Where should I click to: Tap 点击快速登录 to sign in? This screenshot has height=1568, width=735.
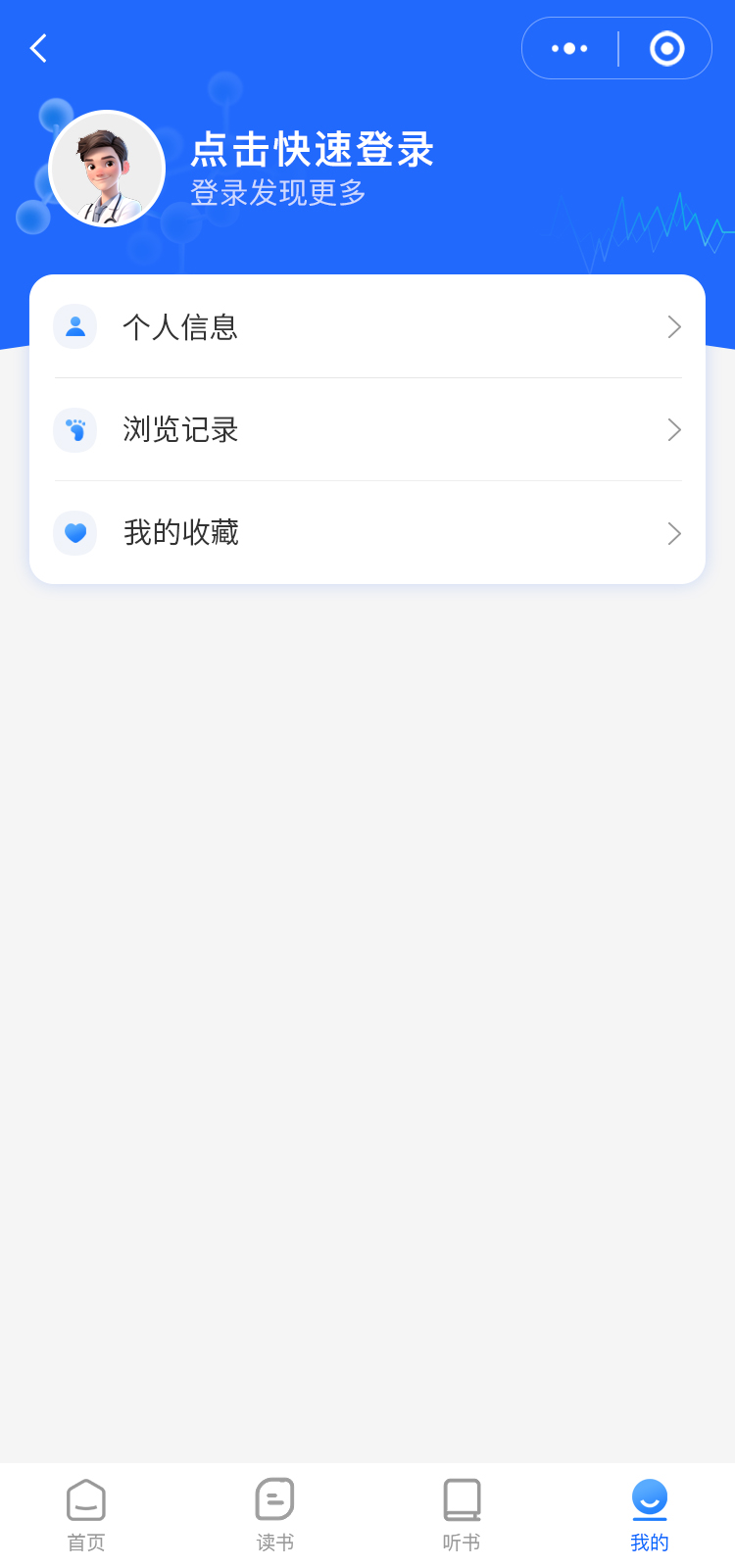click(312, 150)
